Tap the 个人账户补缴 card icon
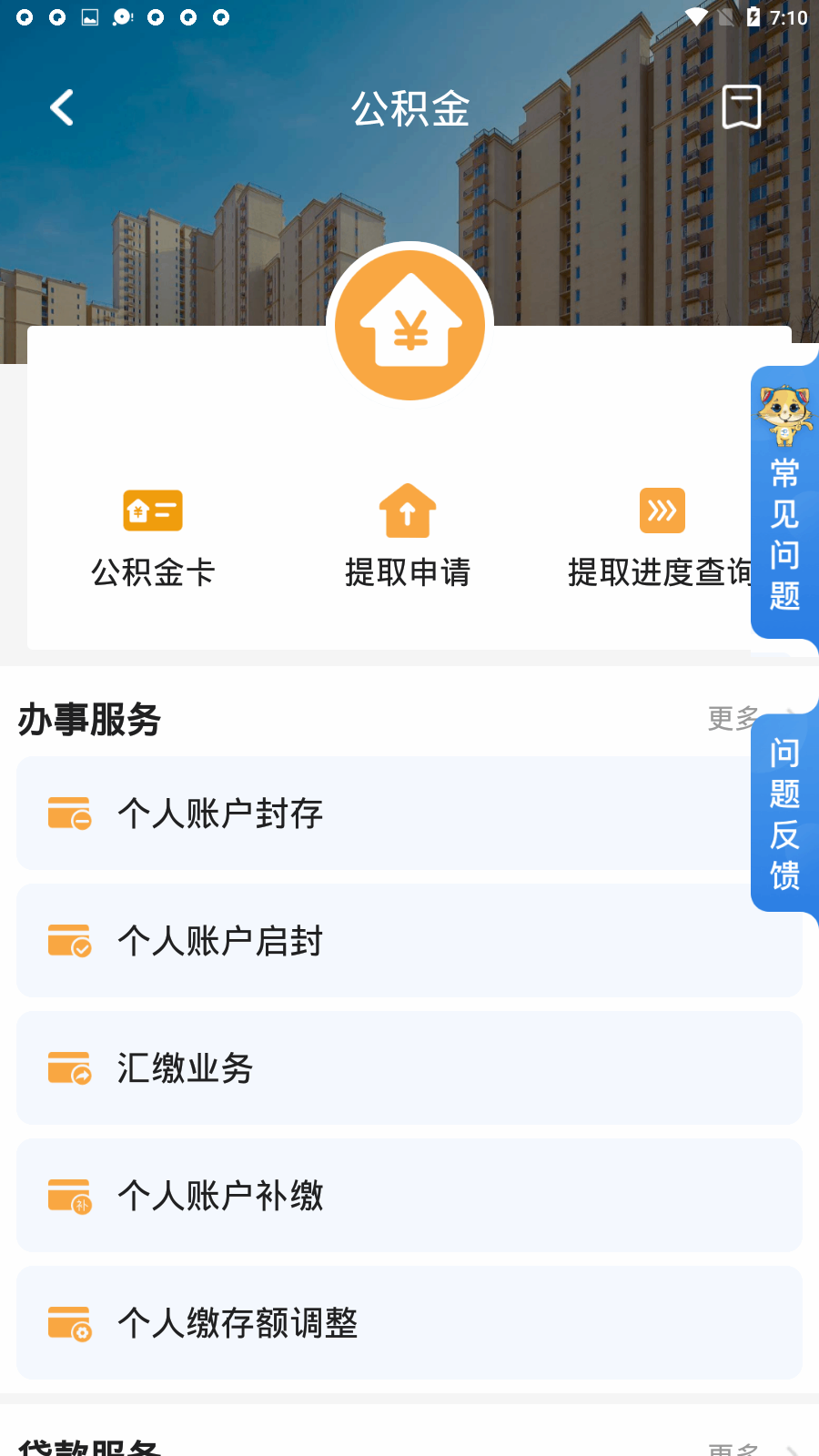Image resolution: width=819 pixels, height=1456 pixels. pos(67,1196)
